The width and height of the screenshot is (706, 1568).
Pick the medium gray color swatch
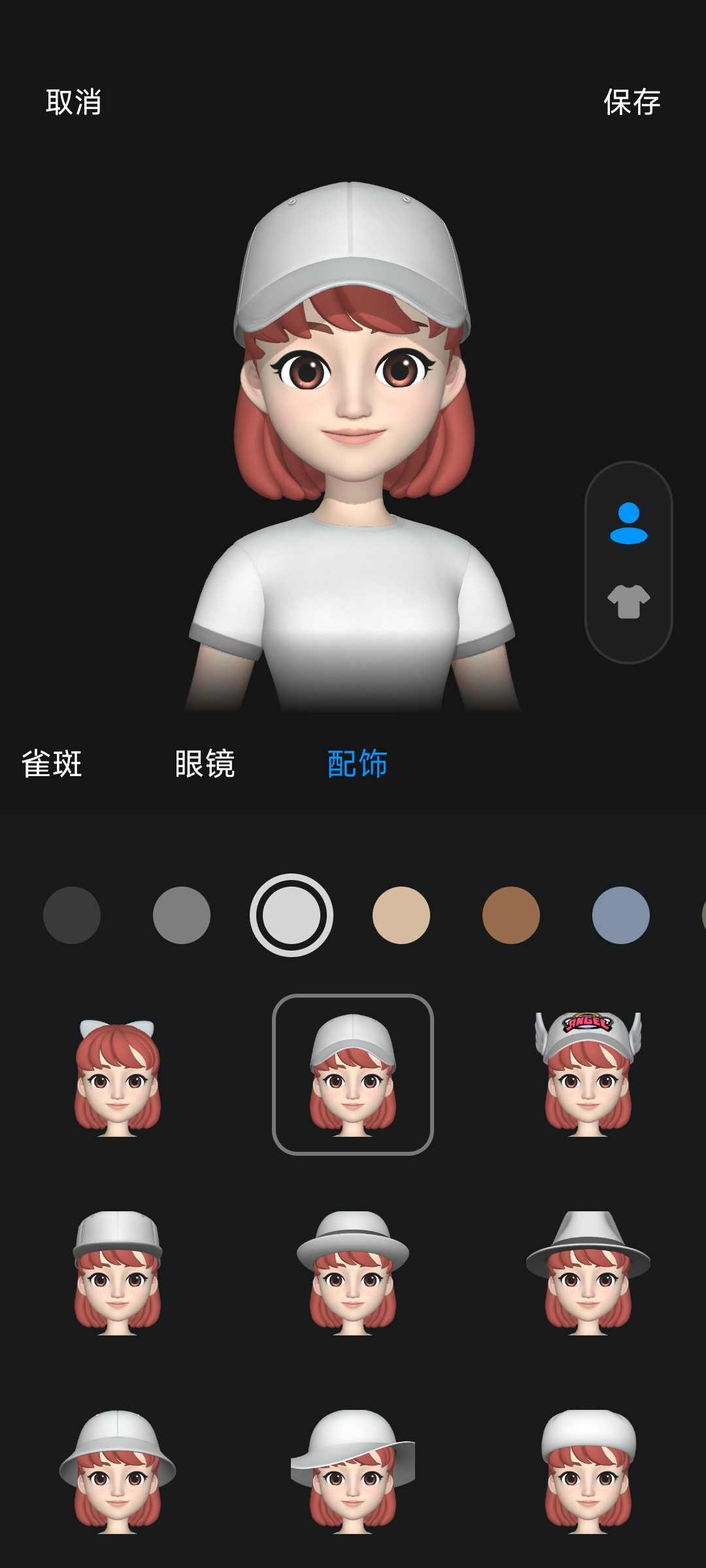click(x=182, y=915)
